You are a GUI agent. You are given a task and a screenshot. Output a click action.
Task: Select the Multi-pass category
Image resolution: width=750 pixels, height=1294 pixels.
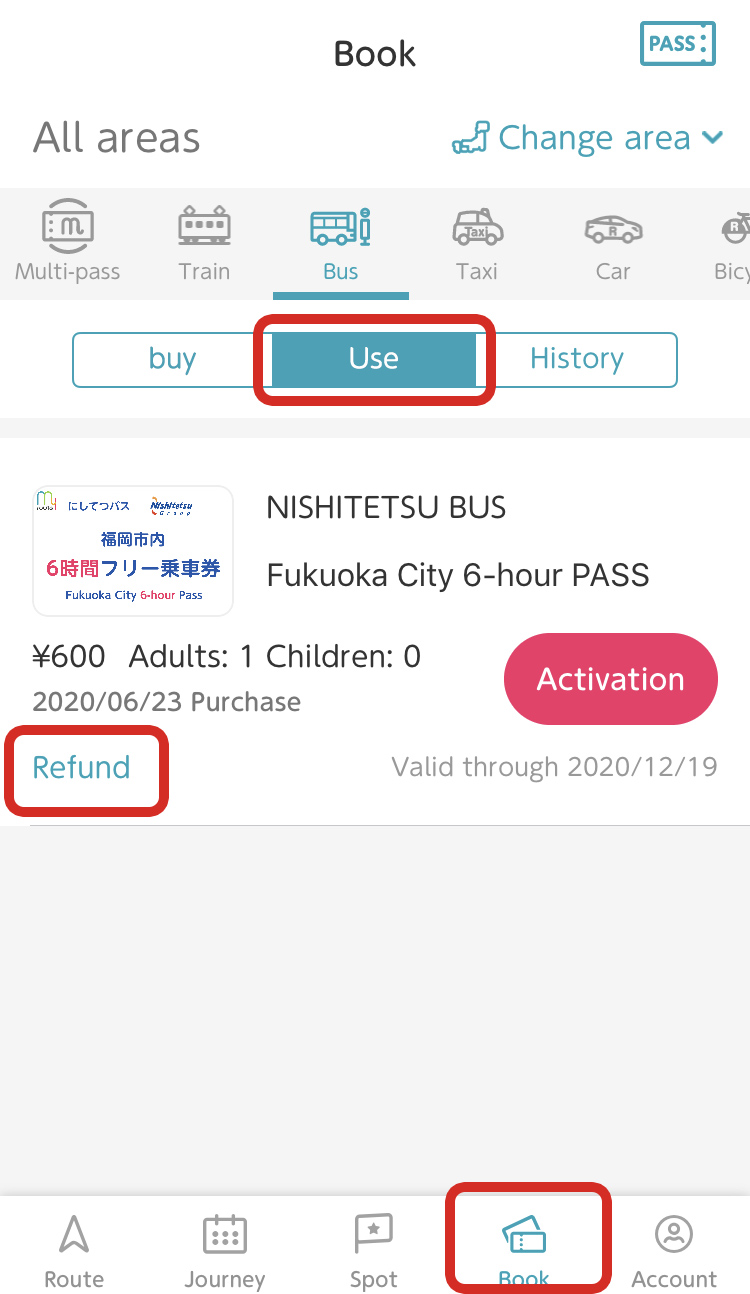click(68, 244)
